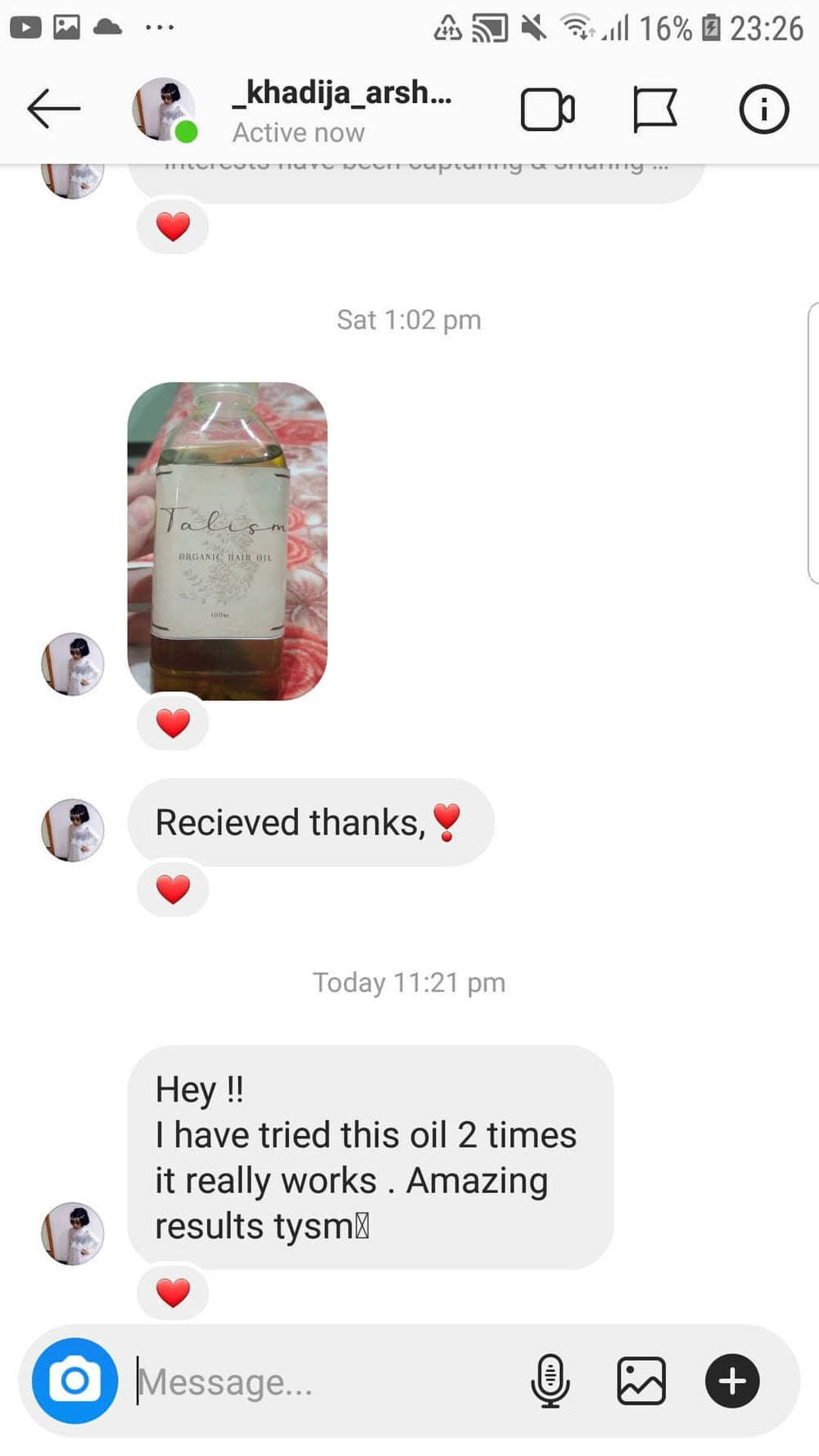Tap the heart reaction under "Amazing results" message
Screen dimensions: 819x1456
click(173, 1293)
